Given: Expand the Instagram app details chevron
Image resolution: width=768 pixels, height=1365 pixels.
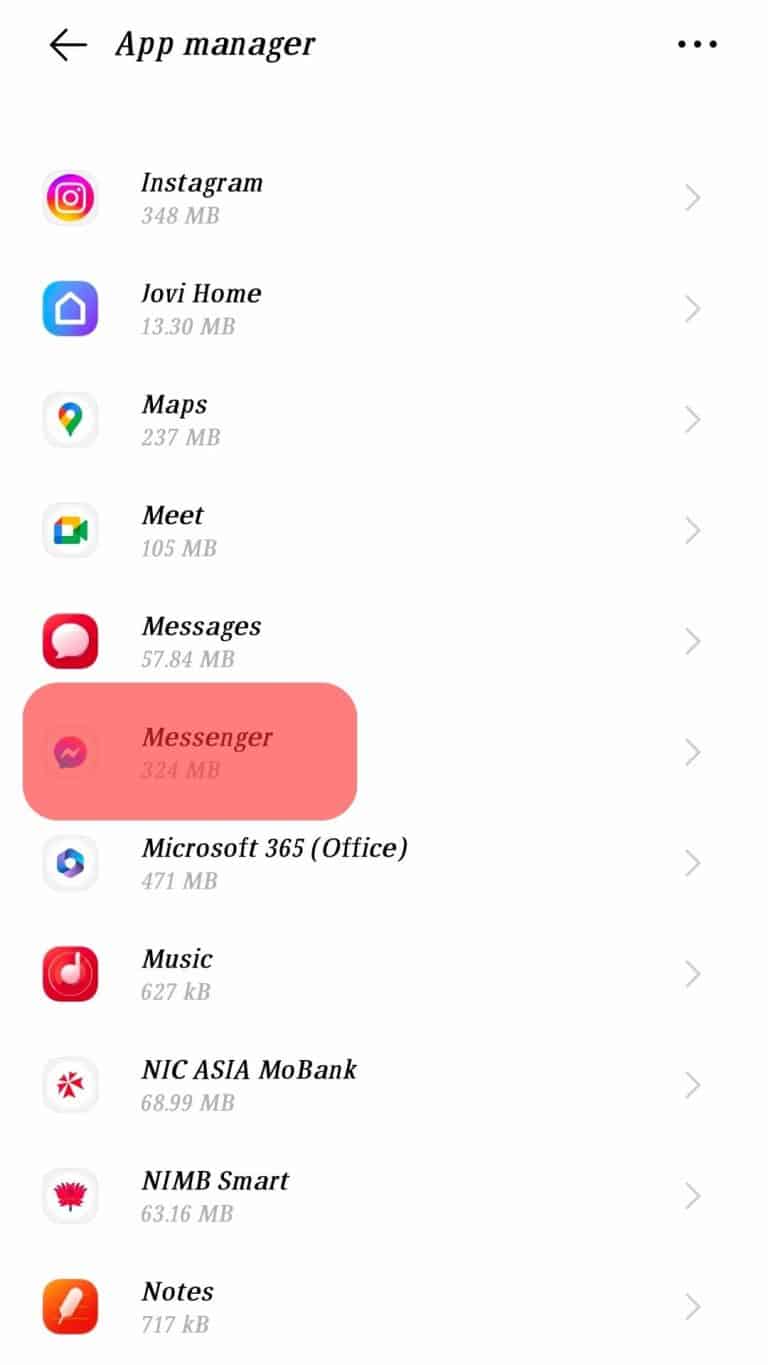Looking at the screenshot, I should (694, 197).
